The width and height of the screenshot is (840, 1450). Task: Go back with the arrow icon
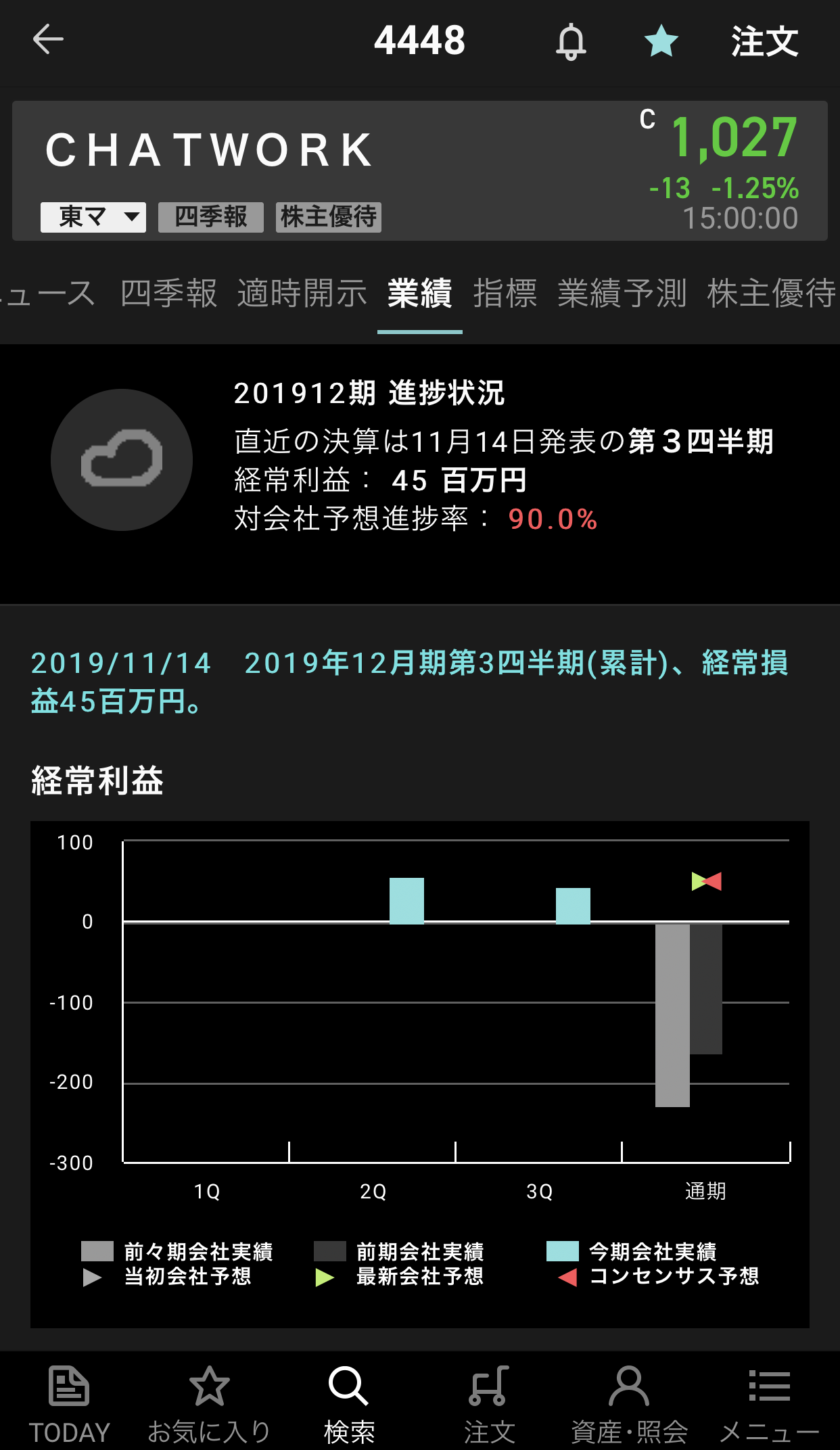(x=48, y=39)
